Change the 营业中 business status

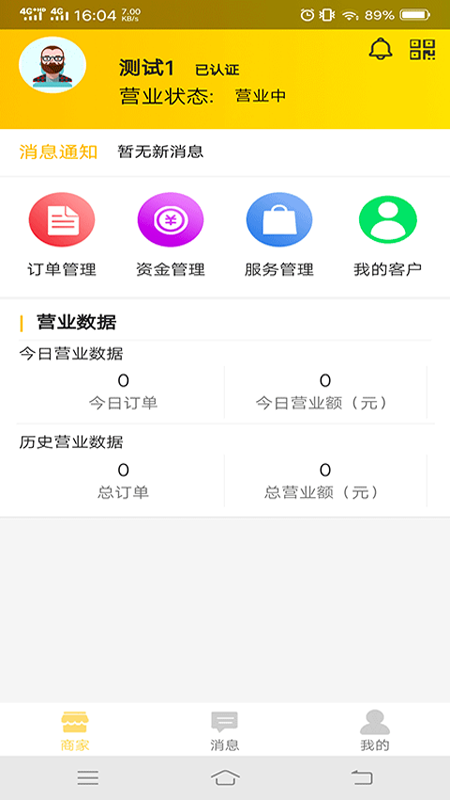pyautogui.click(x=260, y=95)
